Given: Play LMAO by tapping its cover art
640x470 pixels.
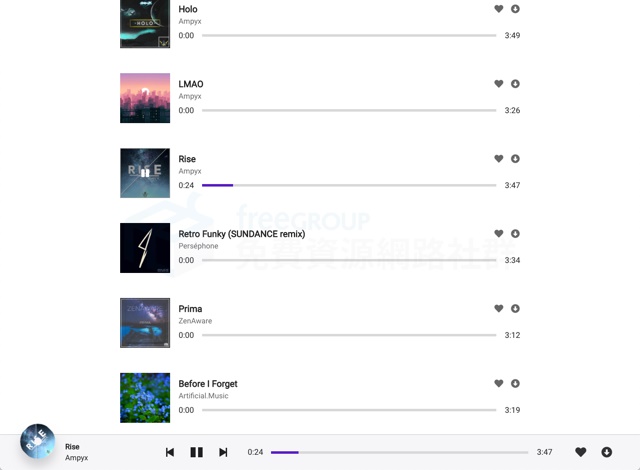Looking at the screenshot, I should click(145, 98).
